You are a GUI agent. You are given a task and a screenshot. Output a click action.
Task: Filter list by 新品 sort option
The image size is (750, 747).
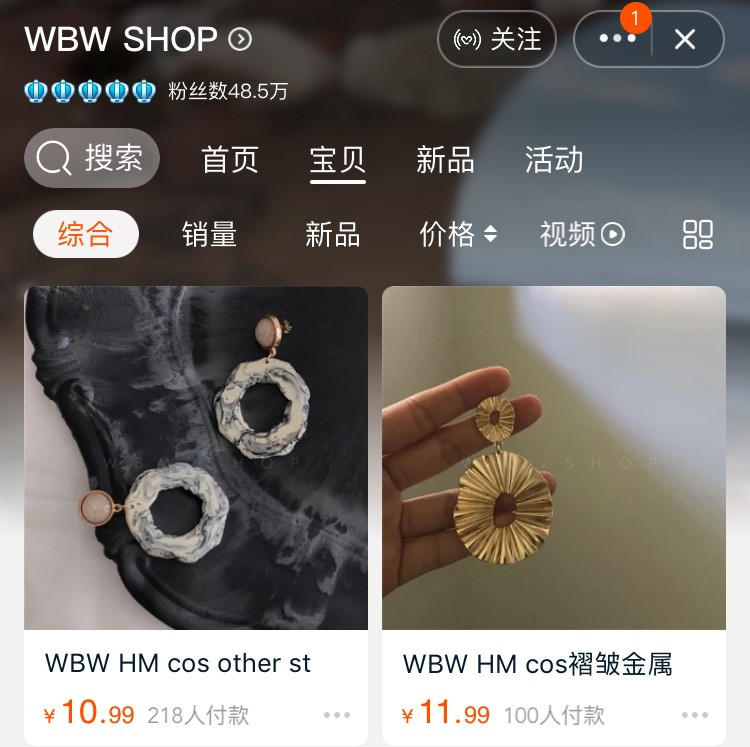click(333, 234)
